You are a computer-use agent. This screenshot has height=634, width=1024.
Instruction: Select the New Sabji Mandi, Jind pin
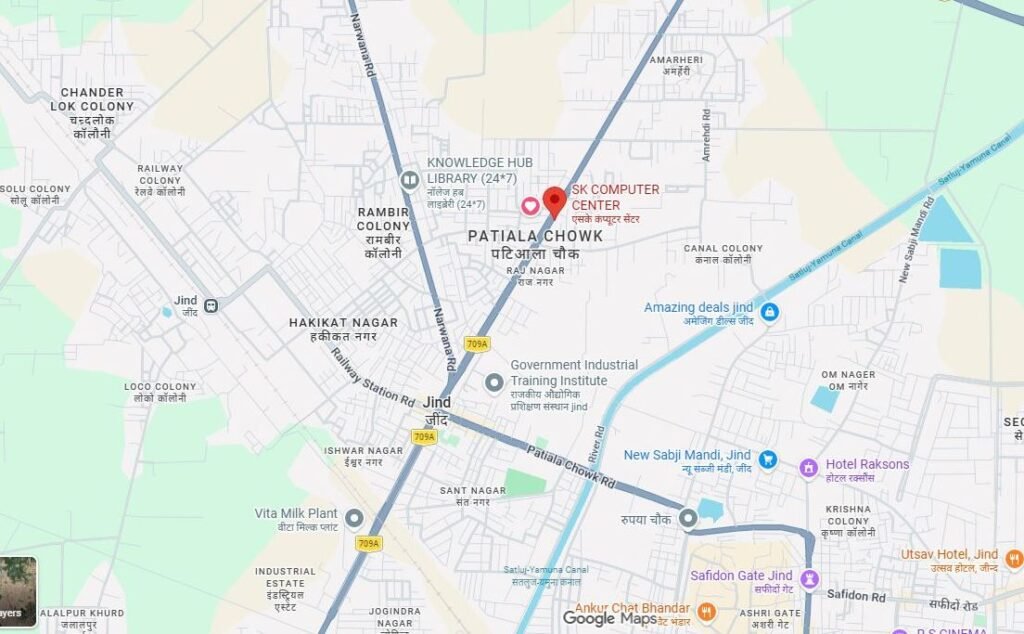768,459
